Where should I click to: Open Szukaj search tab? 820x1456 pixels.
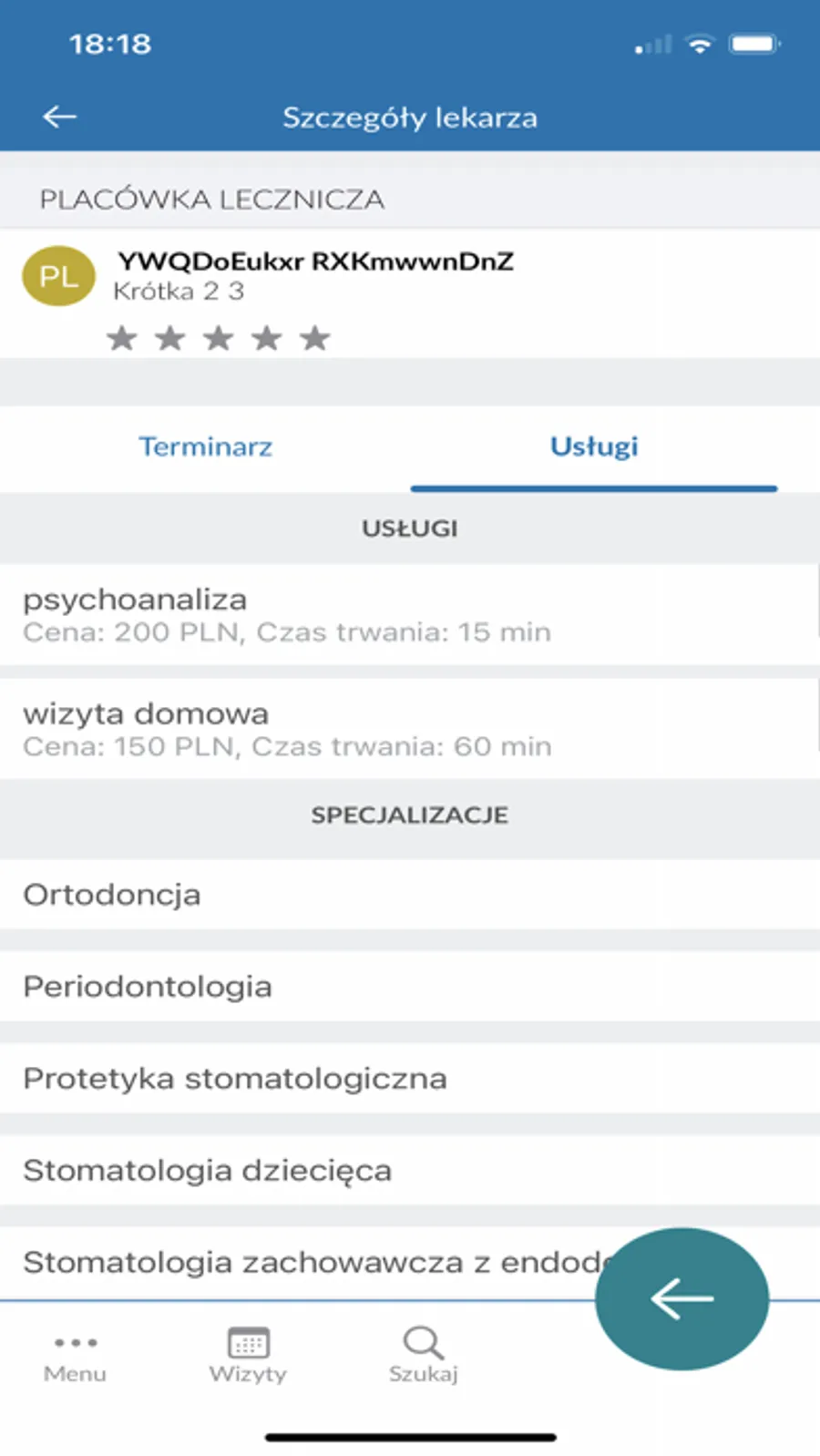pos(423,1356)
